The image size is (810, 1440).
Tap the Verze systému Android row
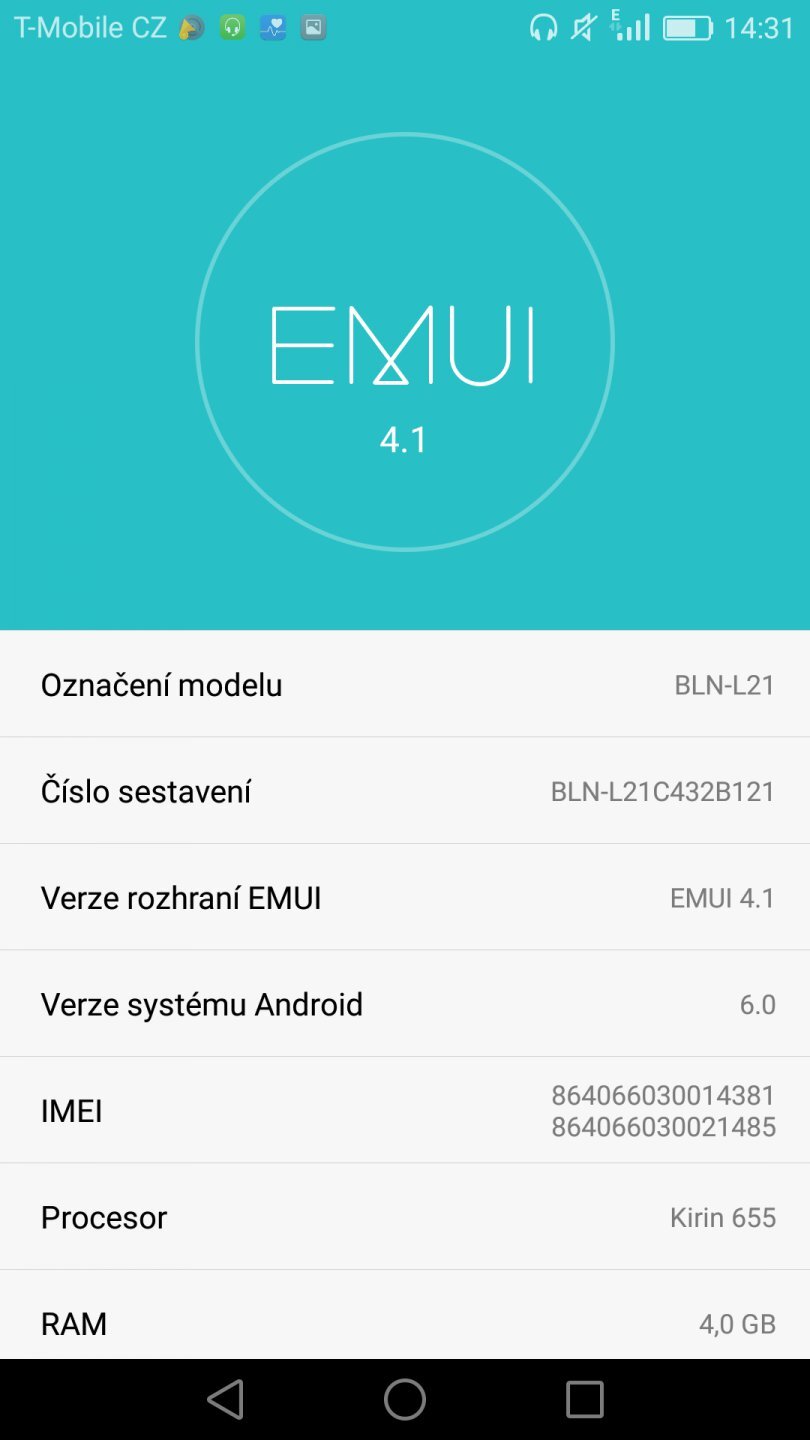(404, 1003)
